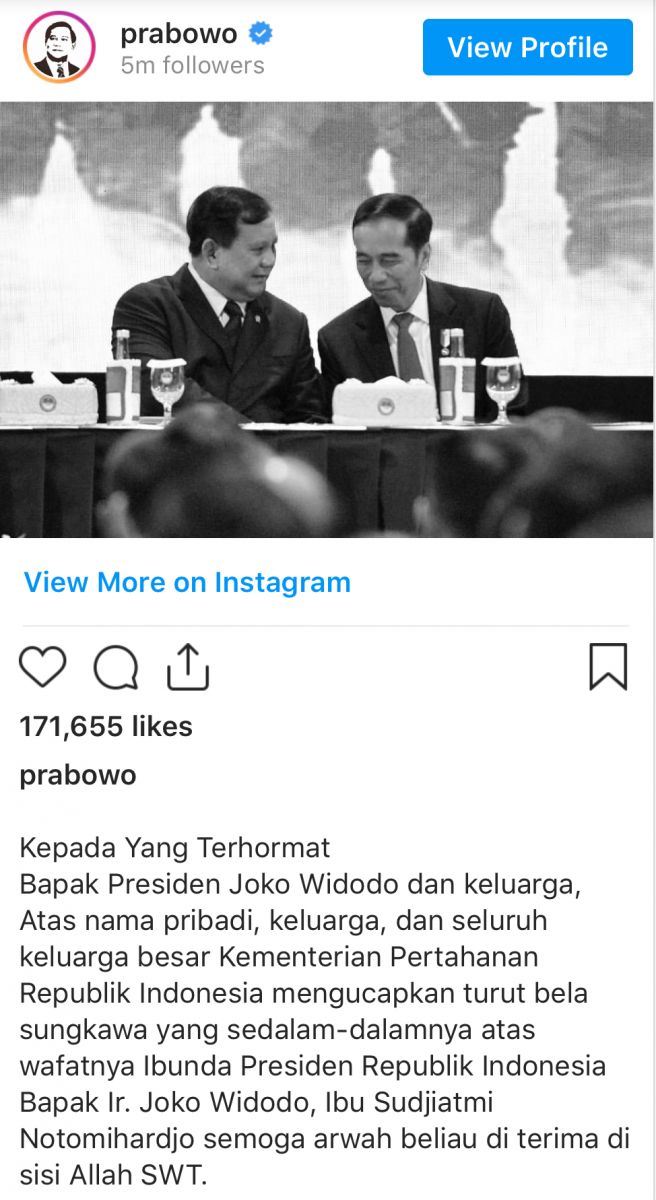Open the prabowo username in the header
Screen dimensions: 656x1200
click(x=179, y=34)
